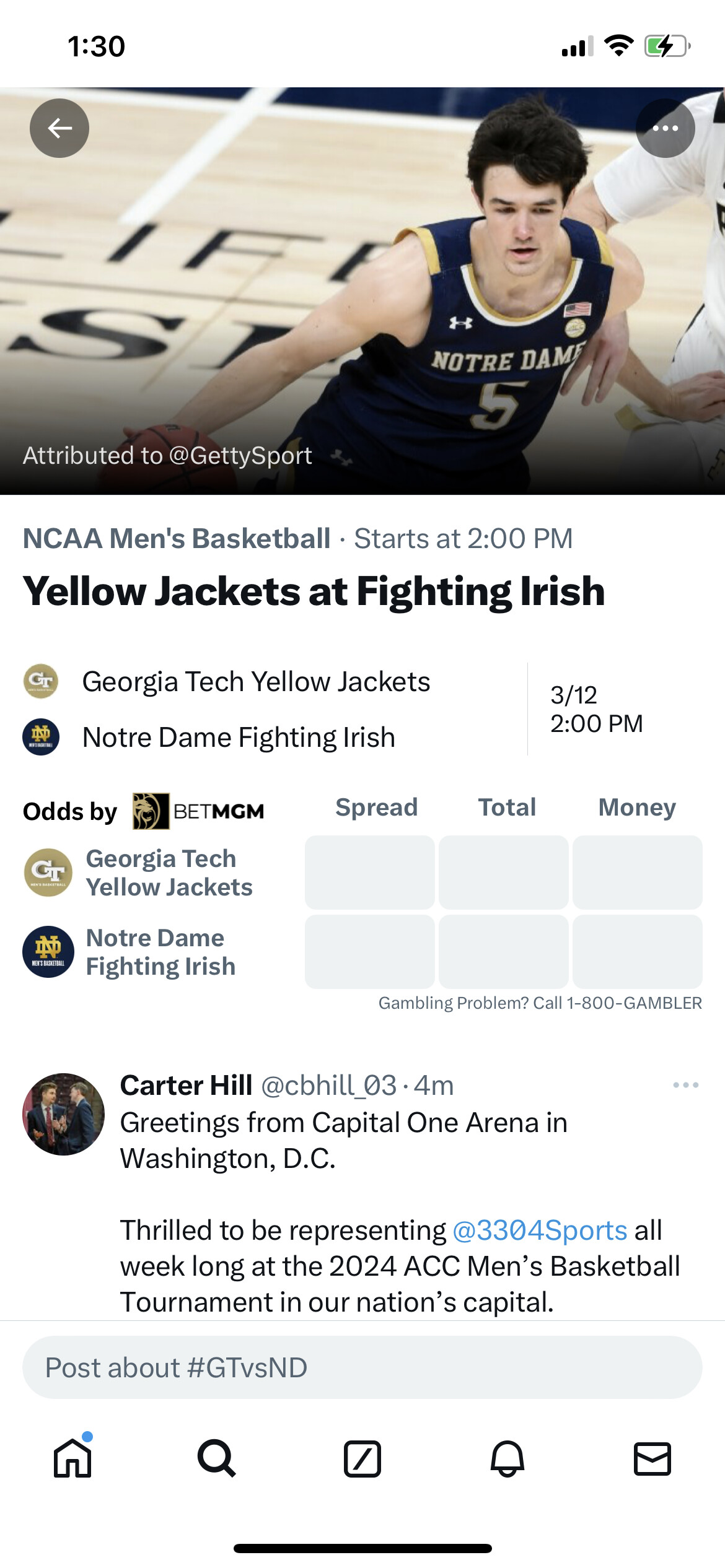Image resolution: width=725 pixels, height=1568 pixels.
Task: Select Georgia Tech Yellow Jackets spread odds
Action: coord(369,873)
